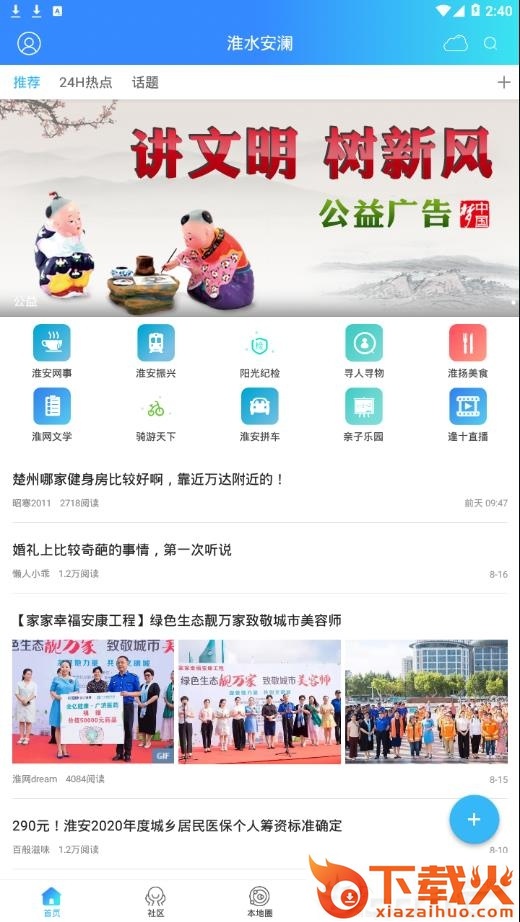Open 淮安振兴 shortcut

[156, 351]
